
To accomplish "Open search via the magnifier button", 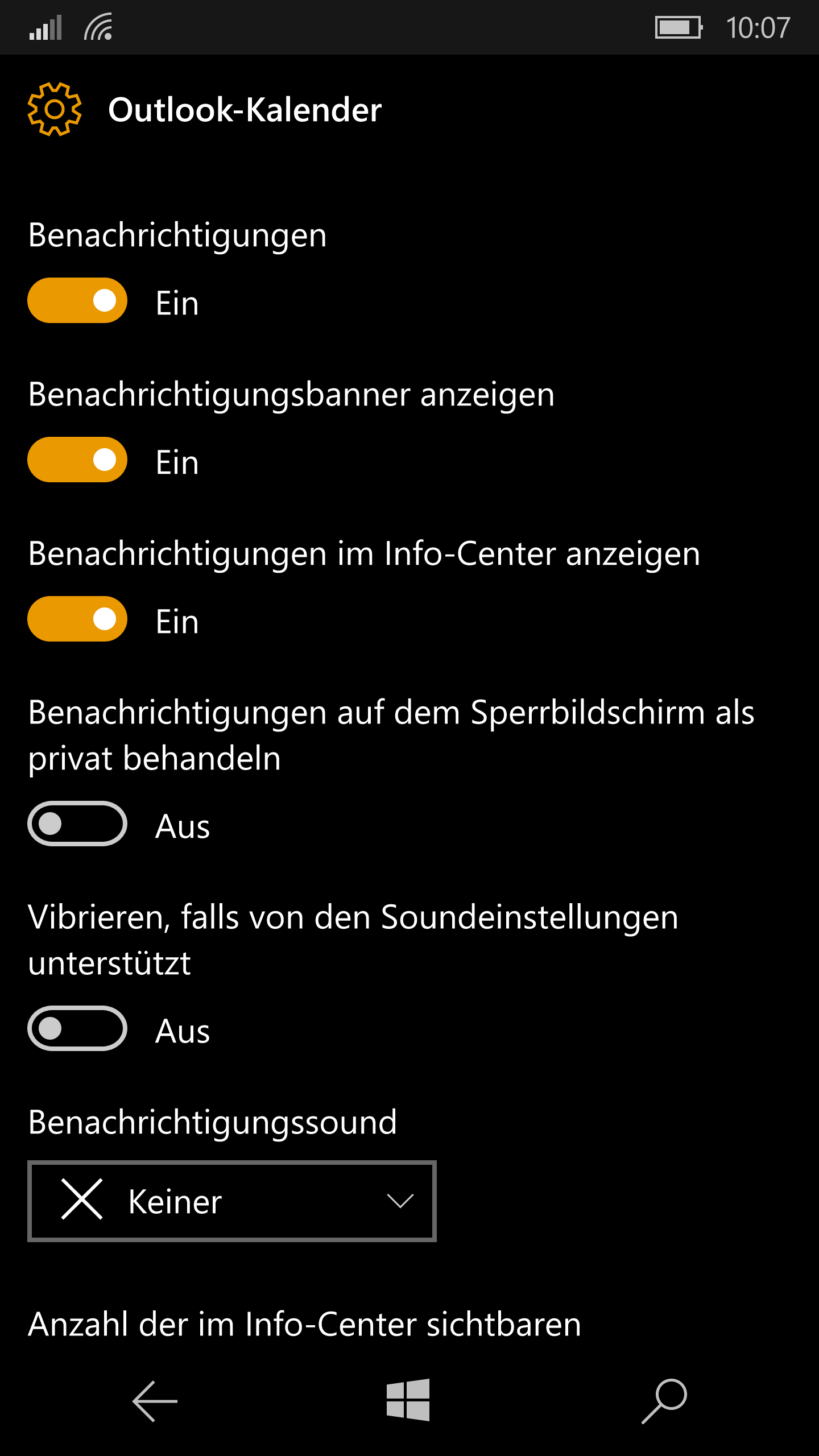I will 664,1401.
